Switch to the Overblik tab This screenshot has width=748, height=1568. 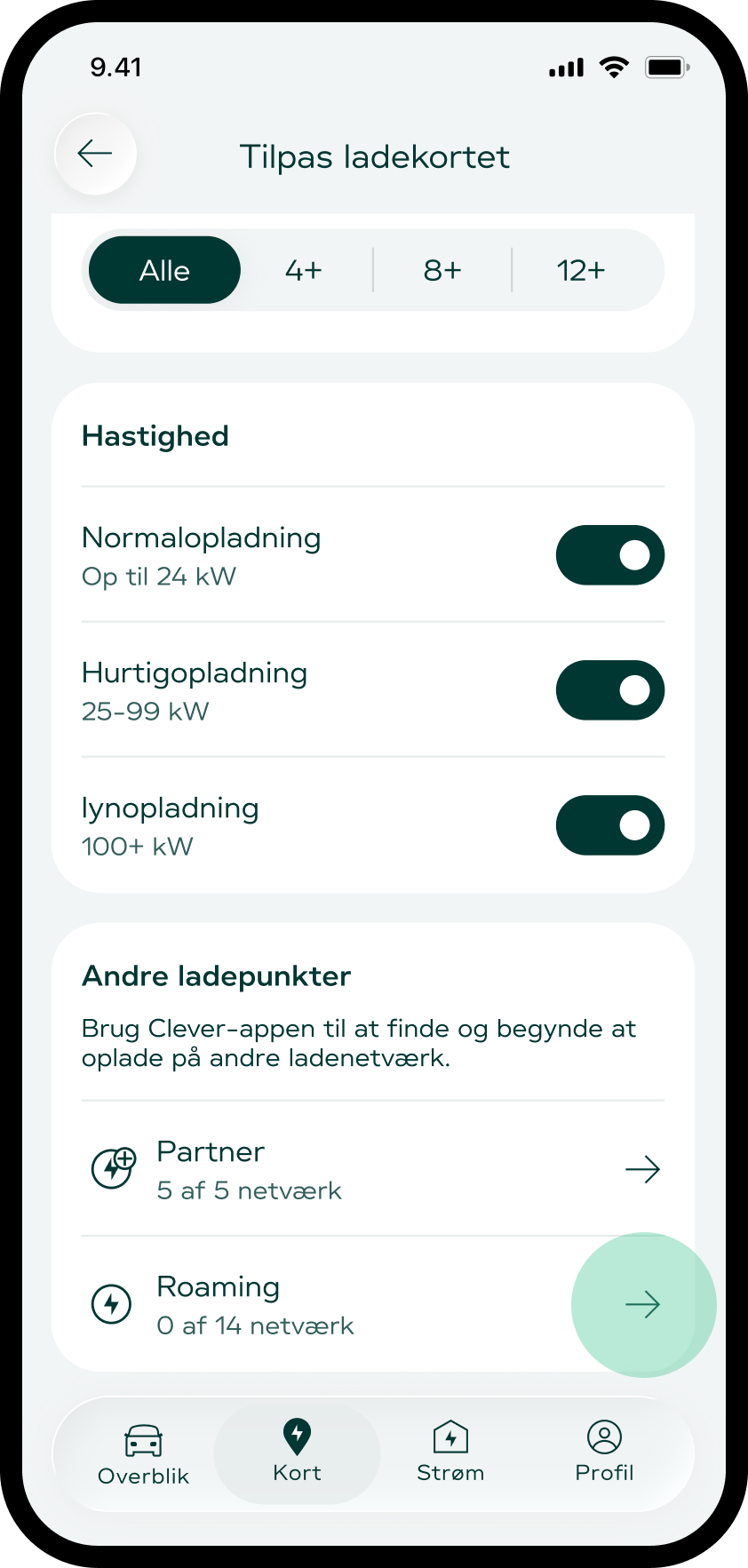(x=143, y=1454)
